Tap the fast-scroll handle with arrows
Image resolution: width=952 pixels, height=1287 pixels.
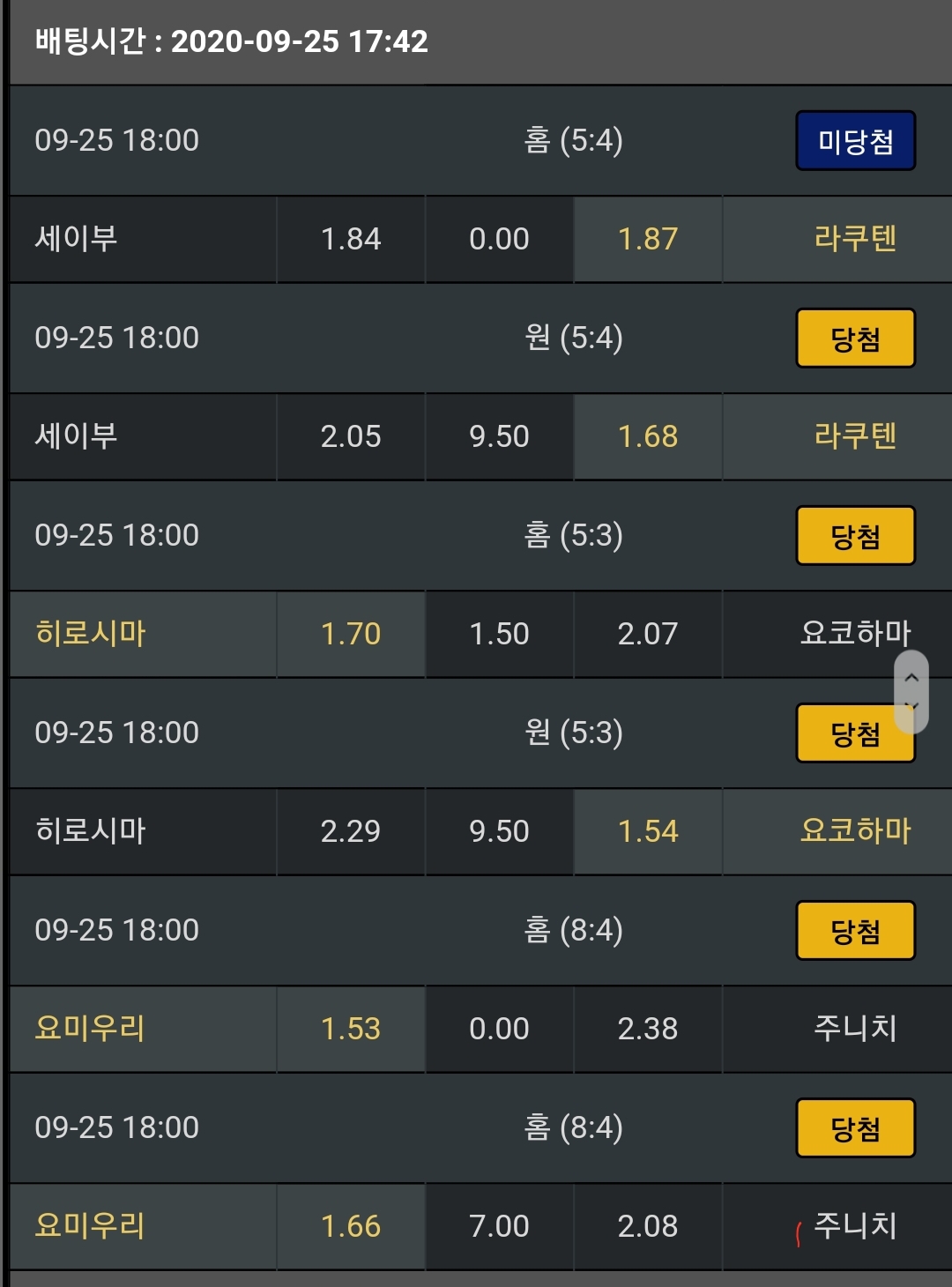(911, 692)
